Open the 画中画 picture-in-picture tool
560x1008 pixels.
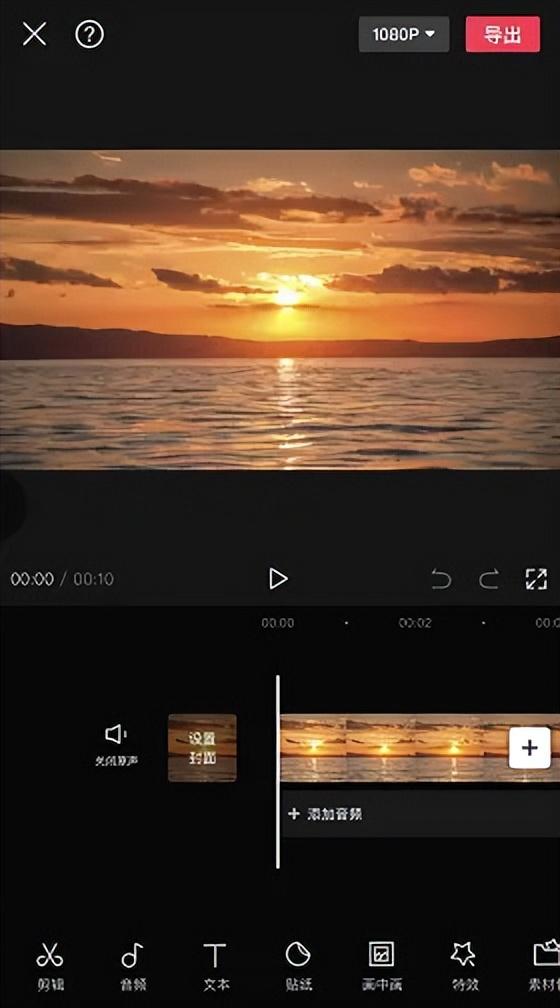(381, 966)
